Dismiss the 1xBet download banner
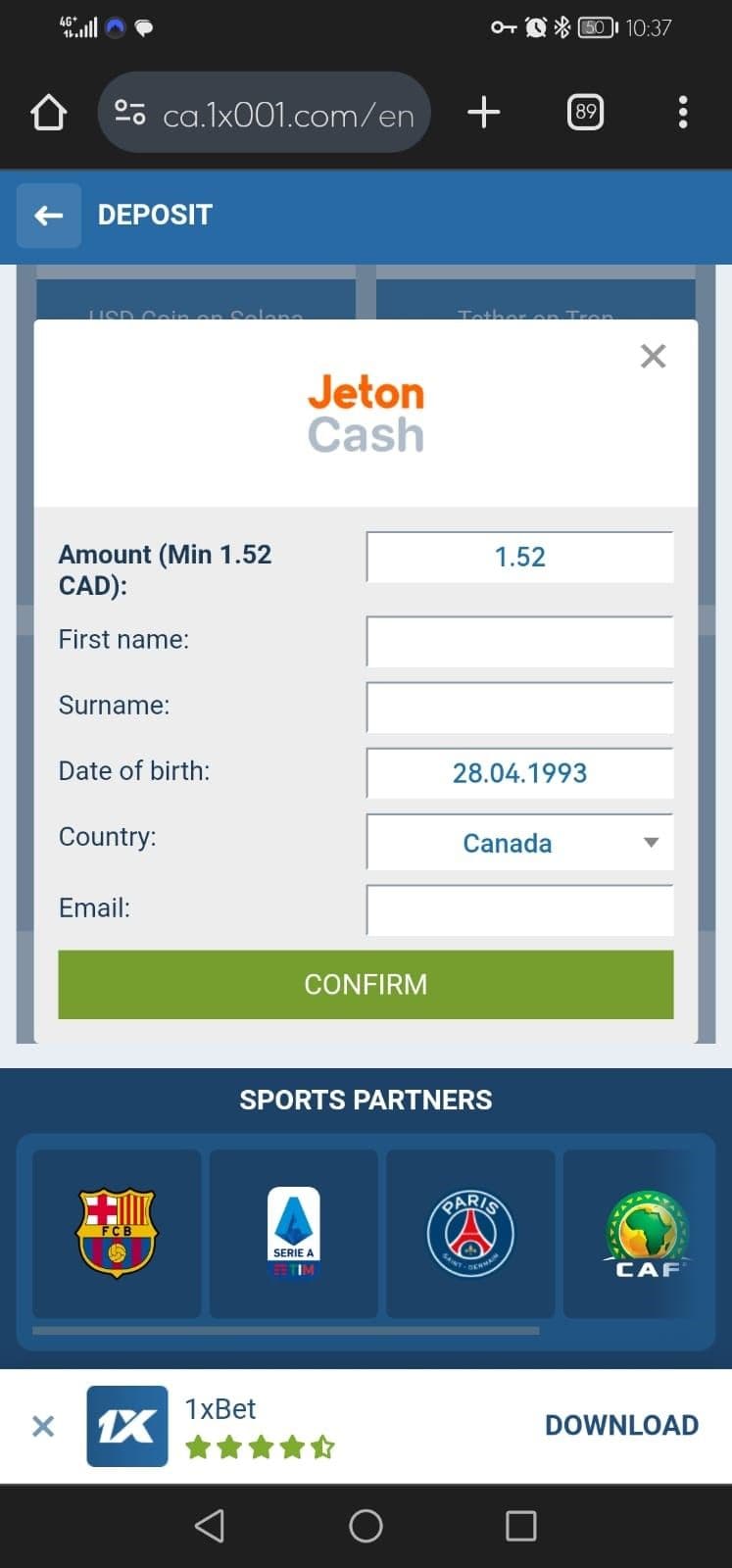The width and height of the screenshot is (732, 1568). coord(43,1427)
